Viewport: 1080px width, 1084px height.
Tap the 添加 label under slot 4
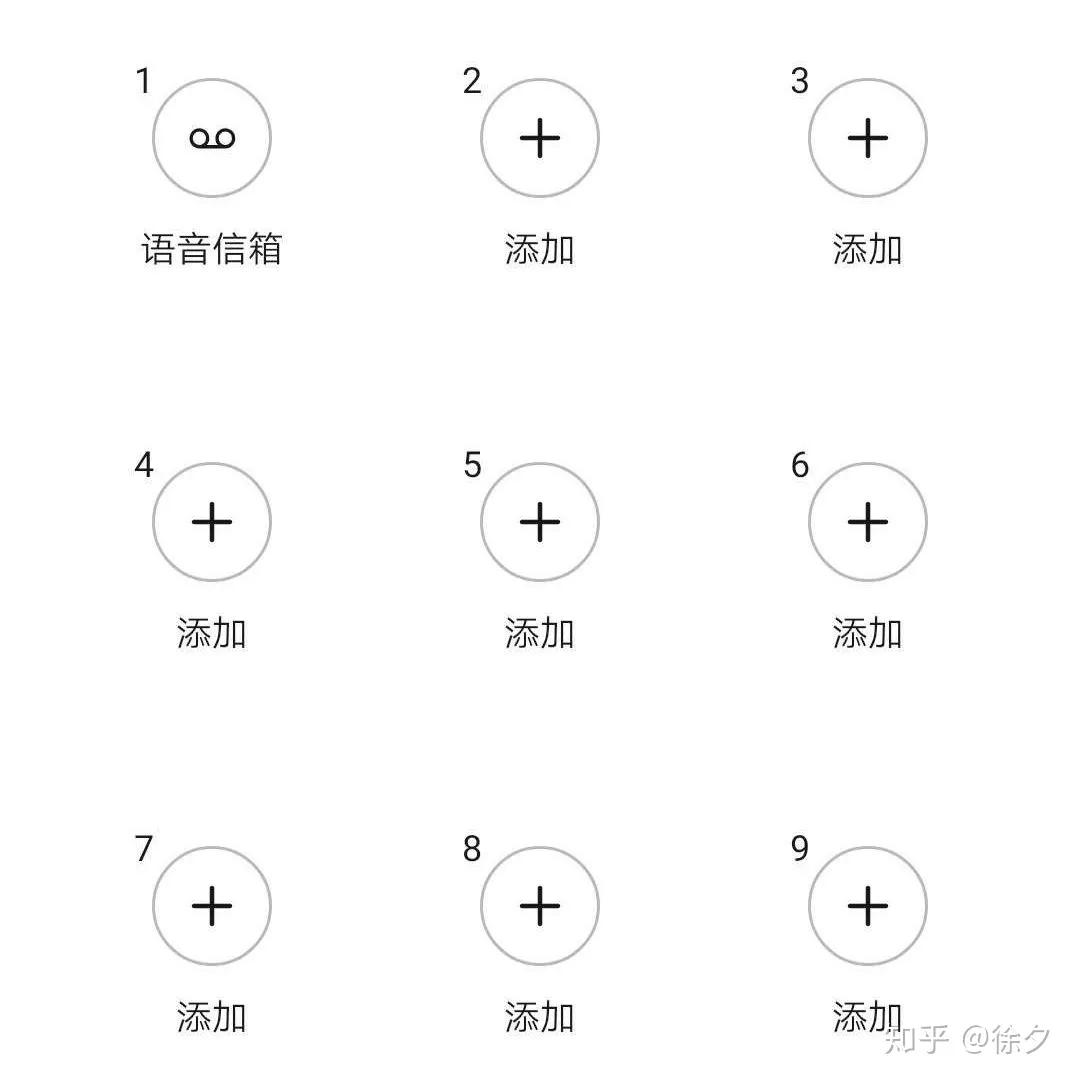click(211, 633)
